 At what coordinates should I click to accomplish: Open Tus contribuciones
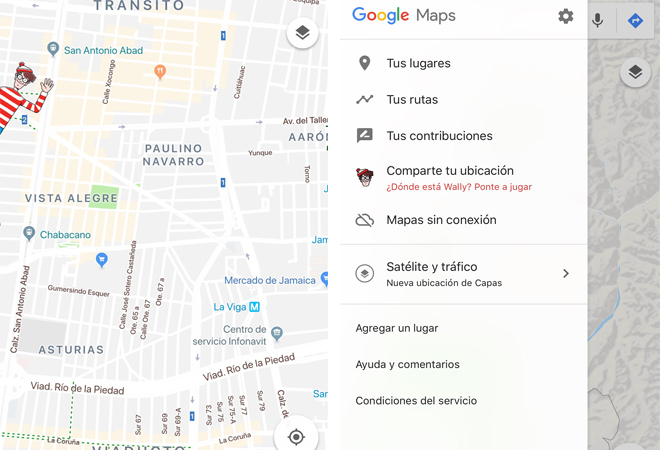pos(439,136)
